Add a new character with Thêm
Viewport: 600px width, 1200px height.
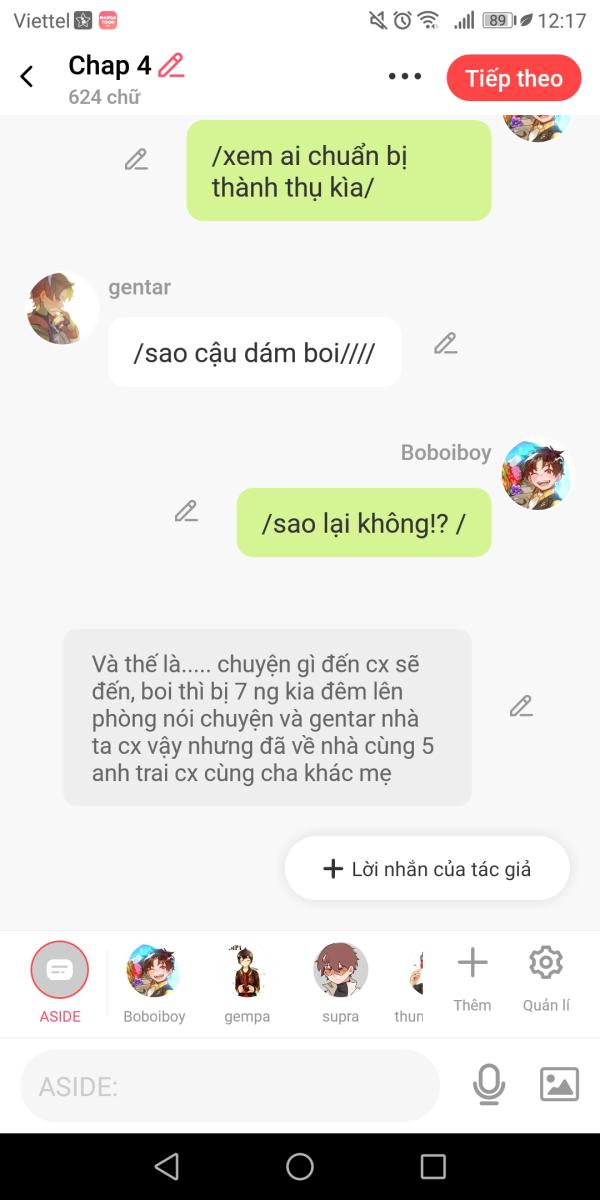[472, 980]
